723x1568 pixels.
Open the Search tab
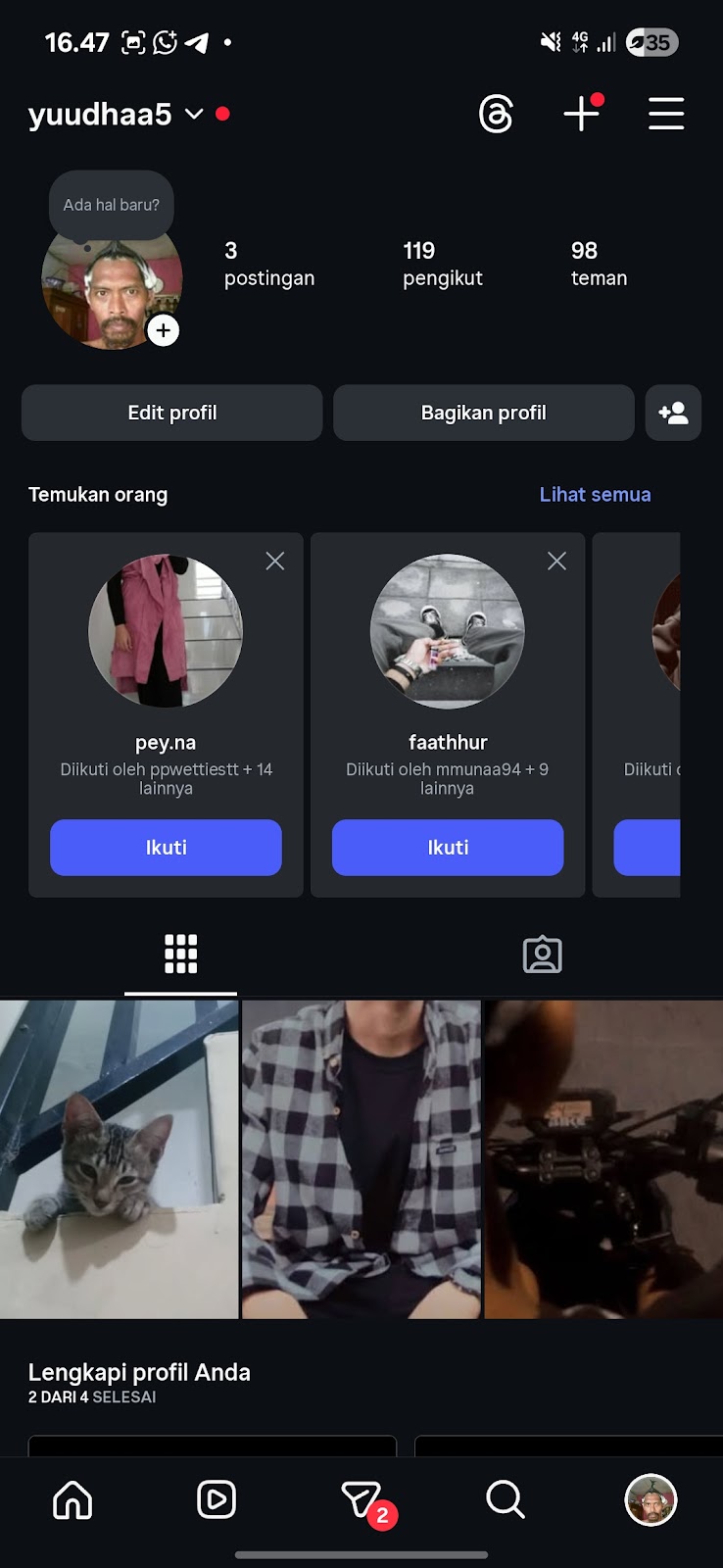(506, 1499)
